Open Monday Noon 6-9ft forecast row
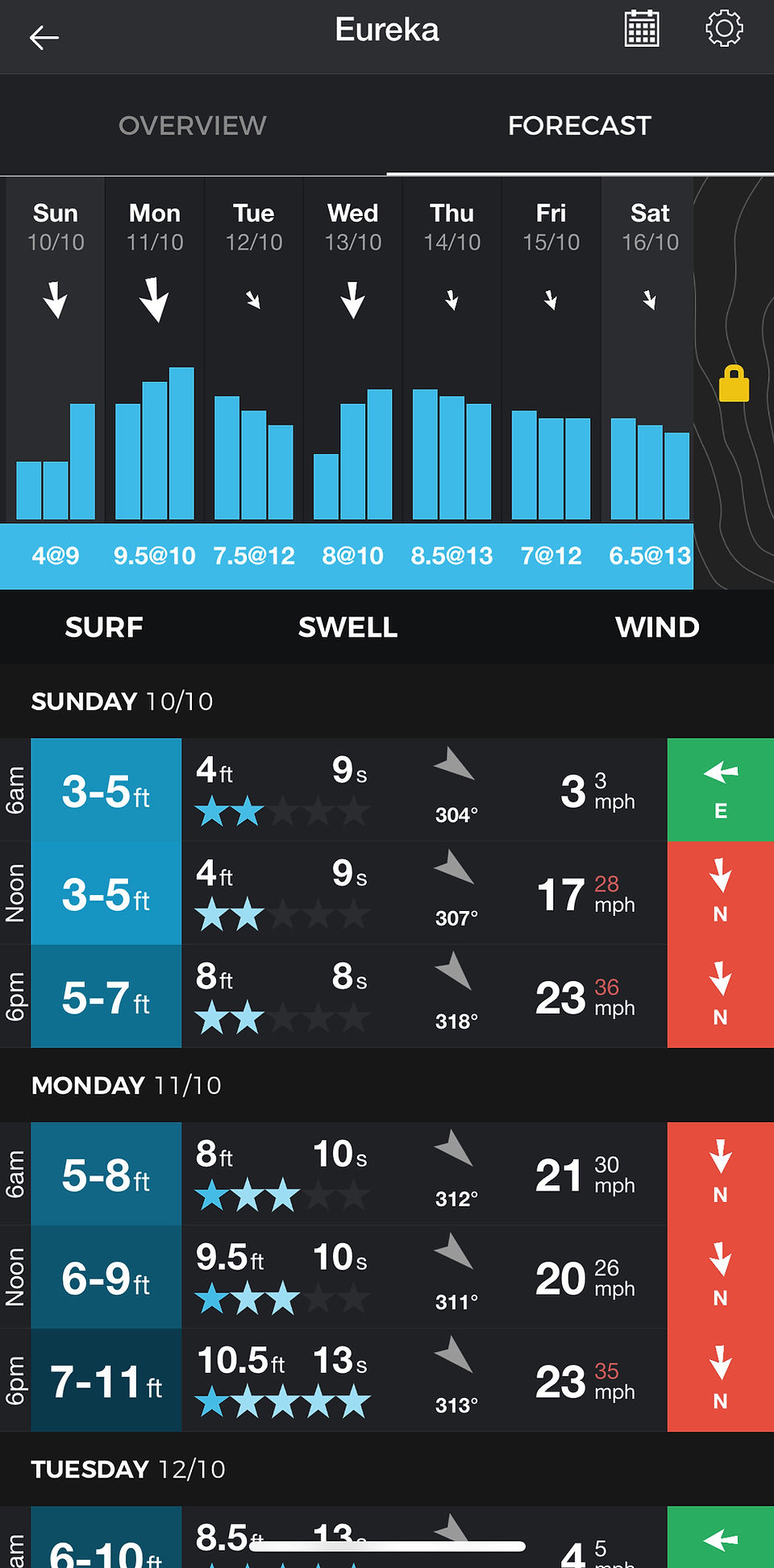The height and width of the screenshot is (1568, 774). click(x=387, y=1277)
